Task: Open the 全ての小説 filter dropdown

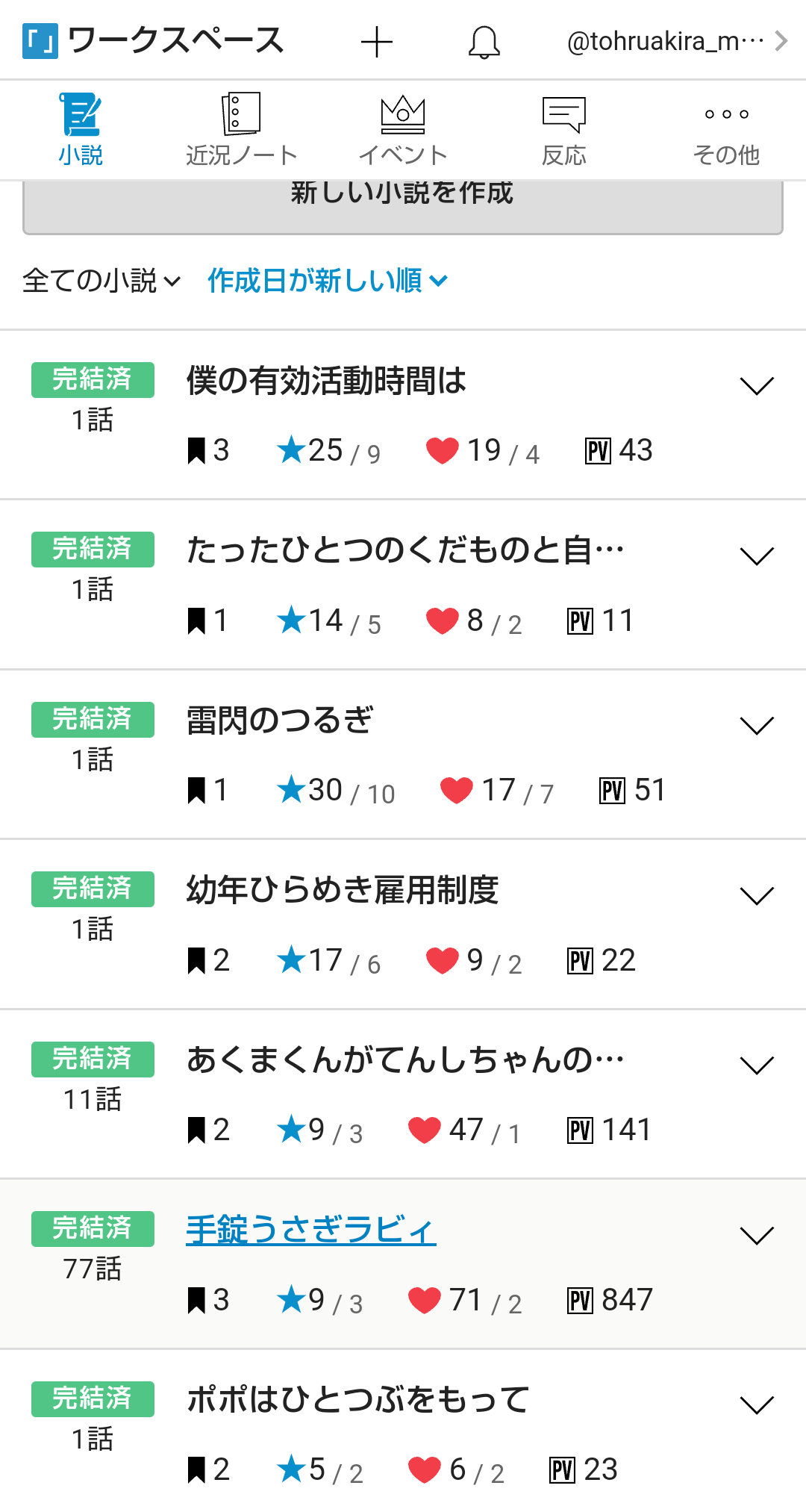Action: [x=101, y=281]
